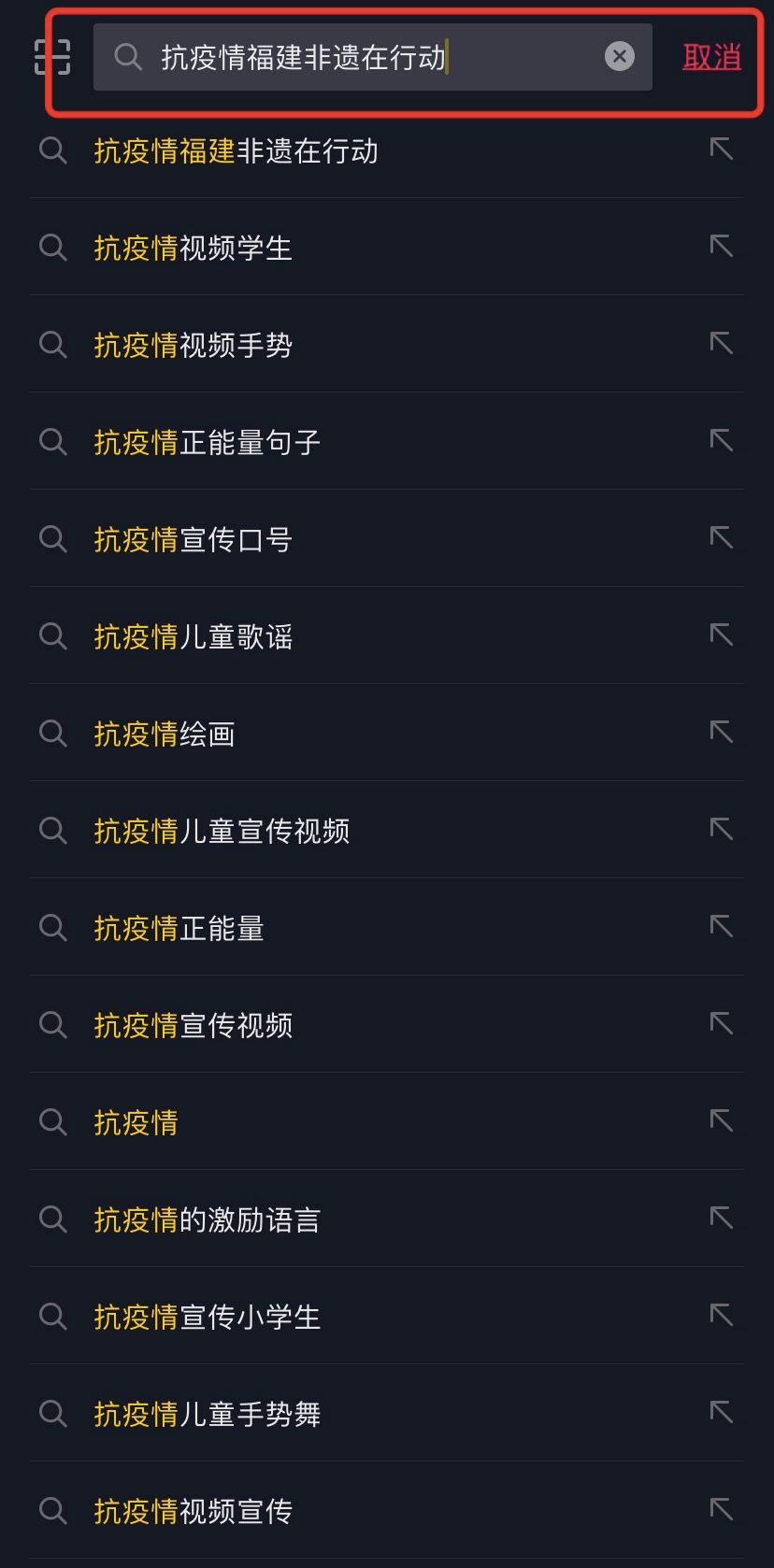Tap fill arrow beside 抗疫情视频宣传
The width and height of the screenshot is (774, 1568).
pyautogui.click(x=721, y=1510)
